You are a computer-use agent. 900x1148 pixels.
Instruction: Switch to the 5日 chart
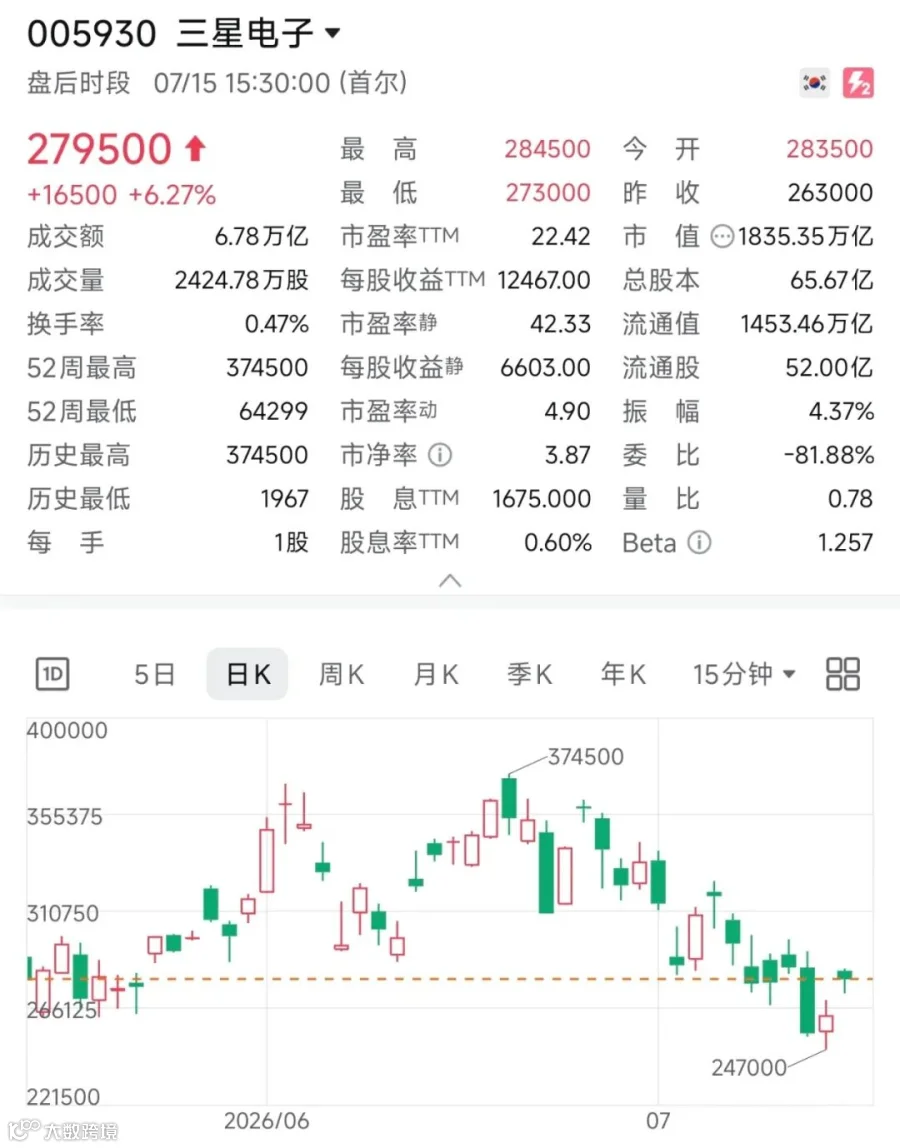pyautogui.click(x=155, y=674)
